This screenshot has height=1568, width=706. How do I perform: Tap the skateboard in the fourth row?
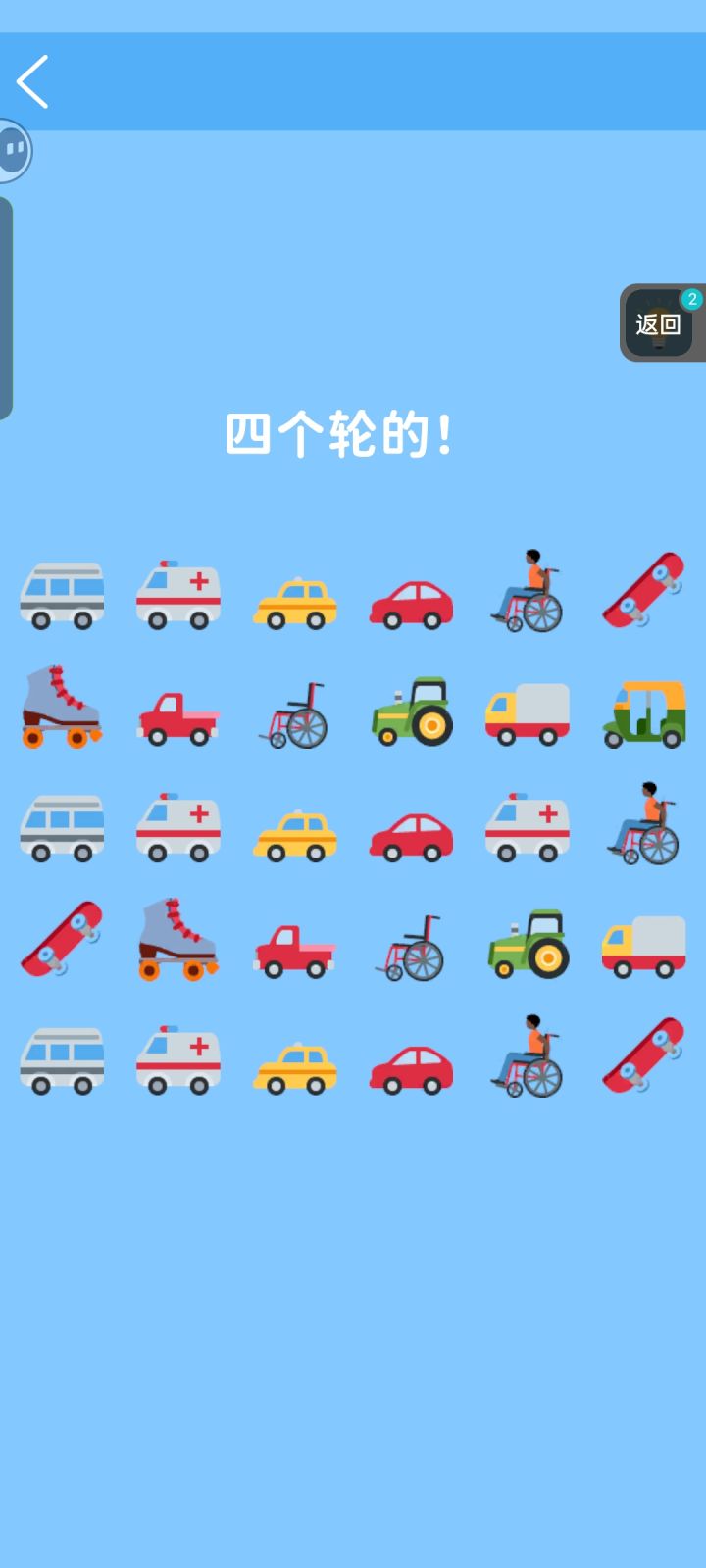[x=61, y=944]
